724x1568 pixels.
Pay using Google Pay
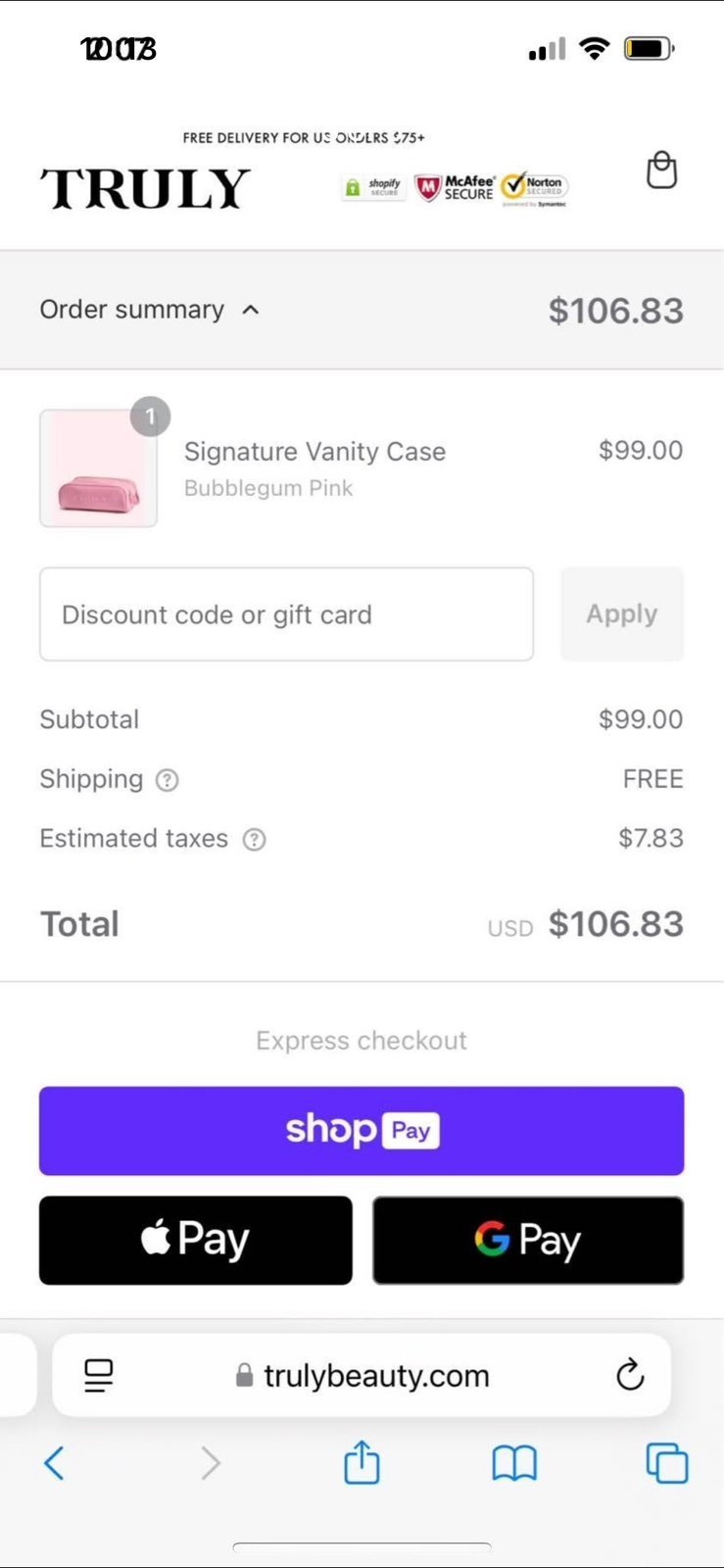[528, 1241]
